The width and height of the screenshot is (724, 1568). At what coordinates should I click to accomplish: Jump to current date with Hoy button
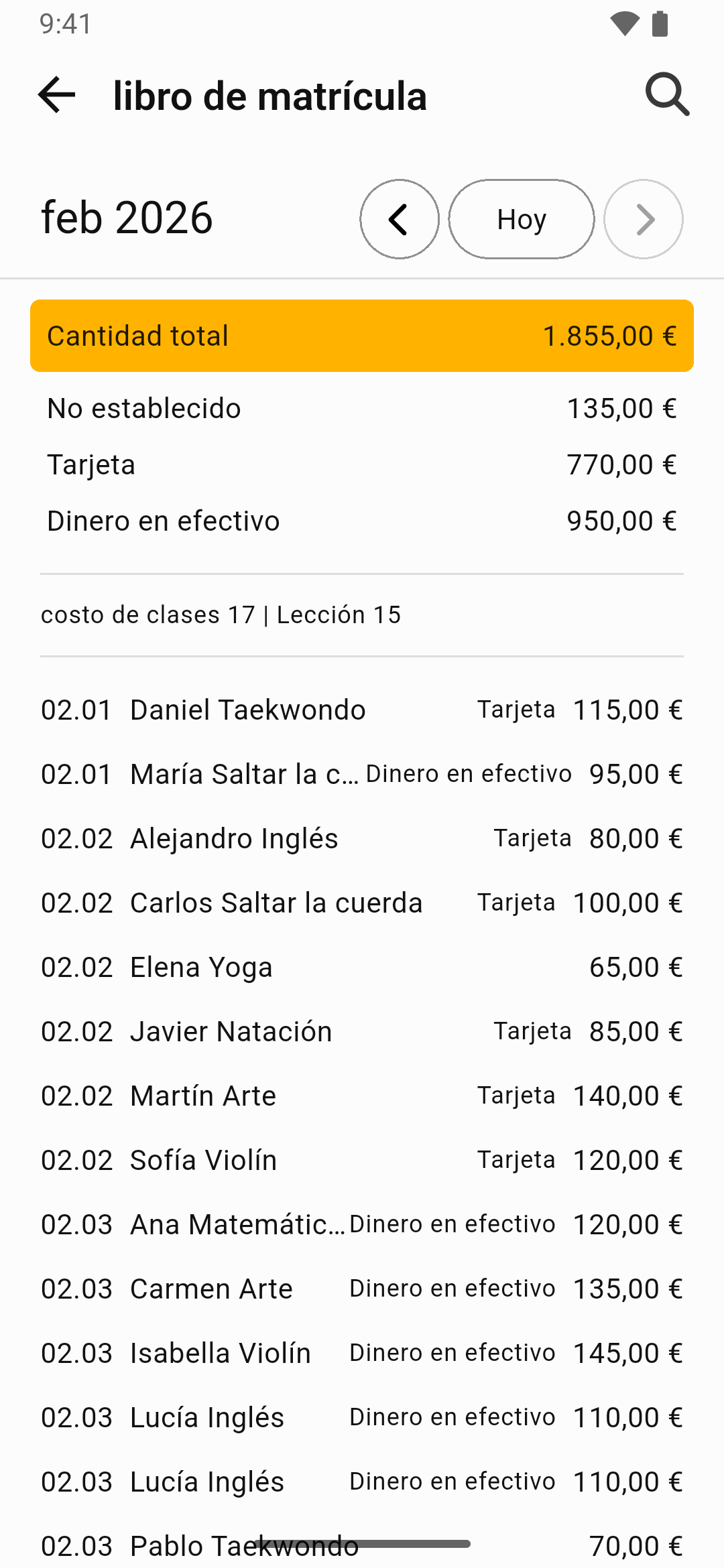pos(521,218)
